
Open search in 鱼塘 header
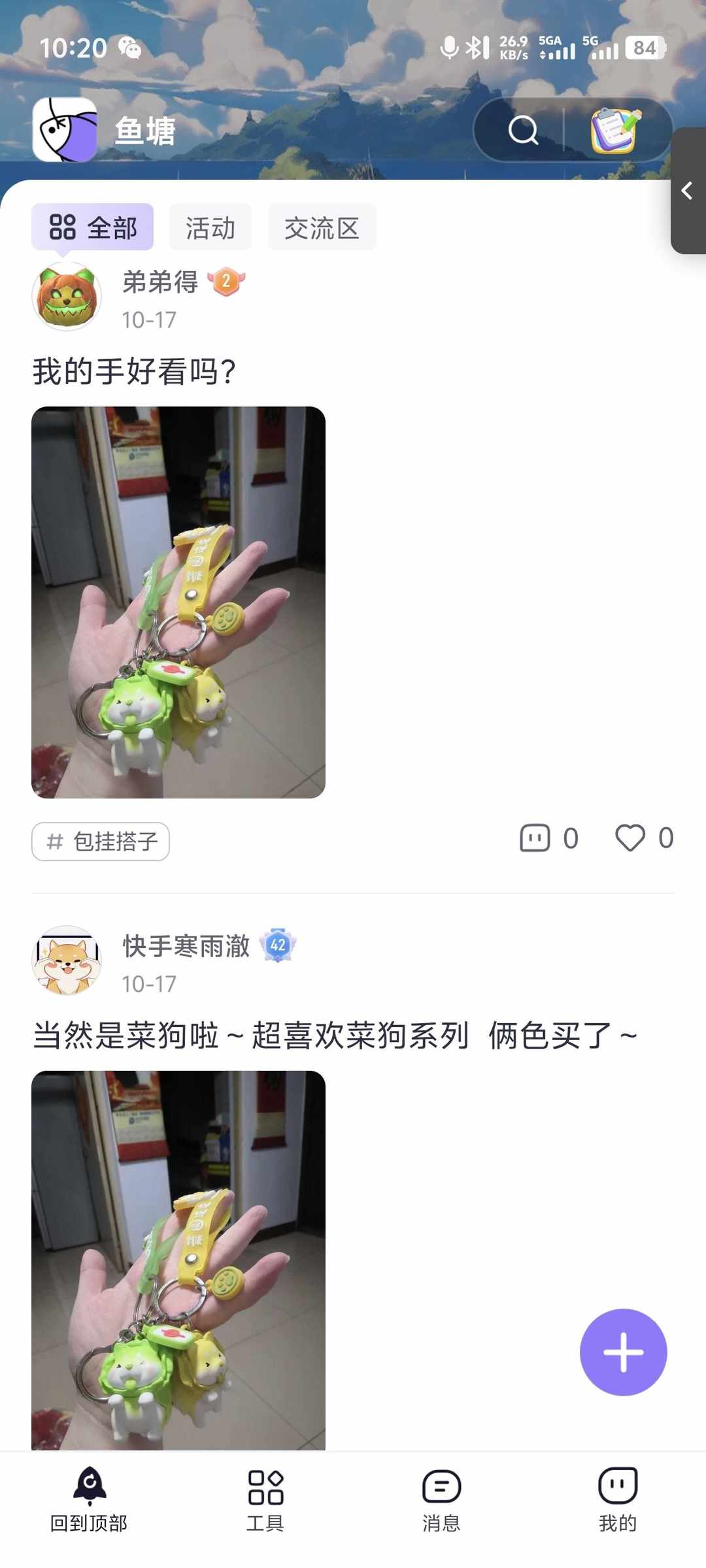(x=523, y=130)
